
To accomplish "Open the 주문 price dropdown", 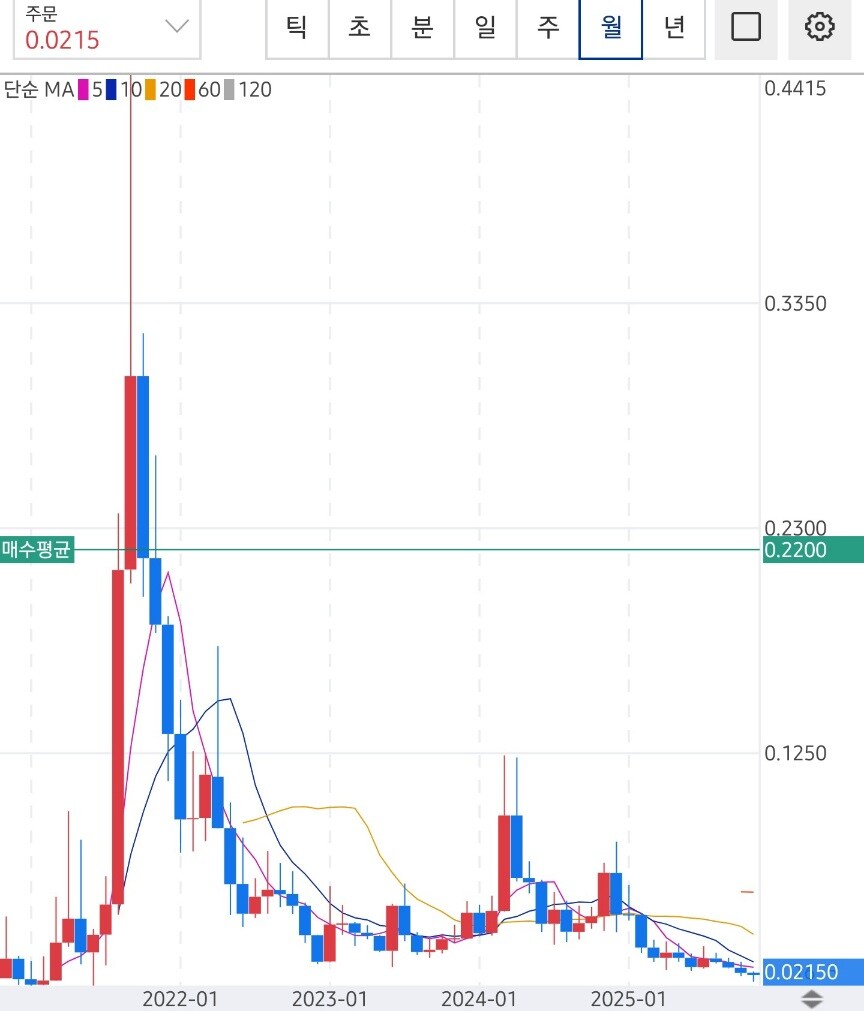I will point(176,27).
